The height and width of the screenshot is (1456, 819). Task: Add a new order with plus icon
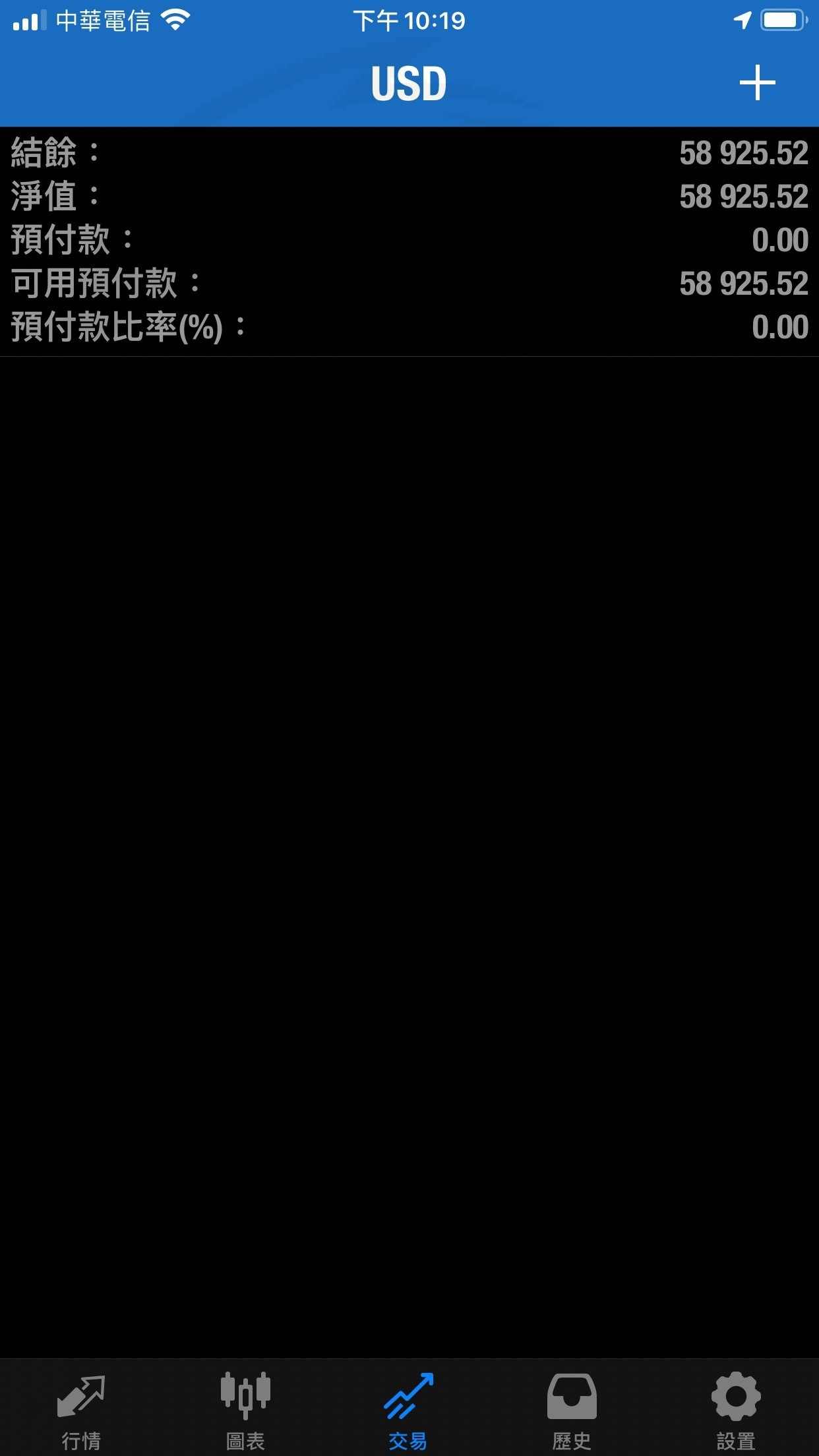click(757, 83)
